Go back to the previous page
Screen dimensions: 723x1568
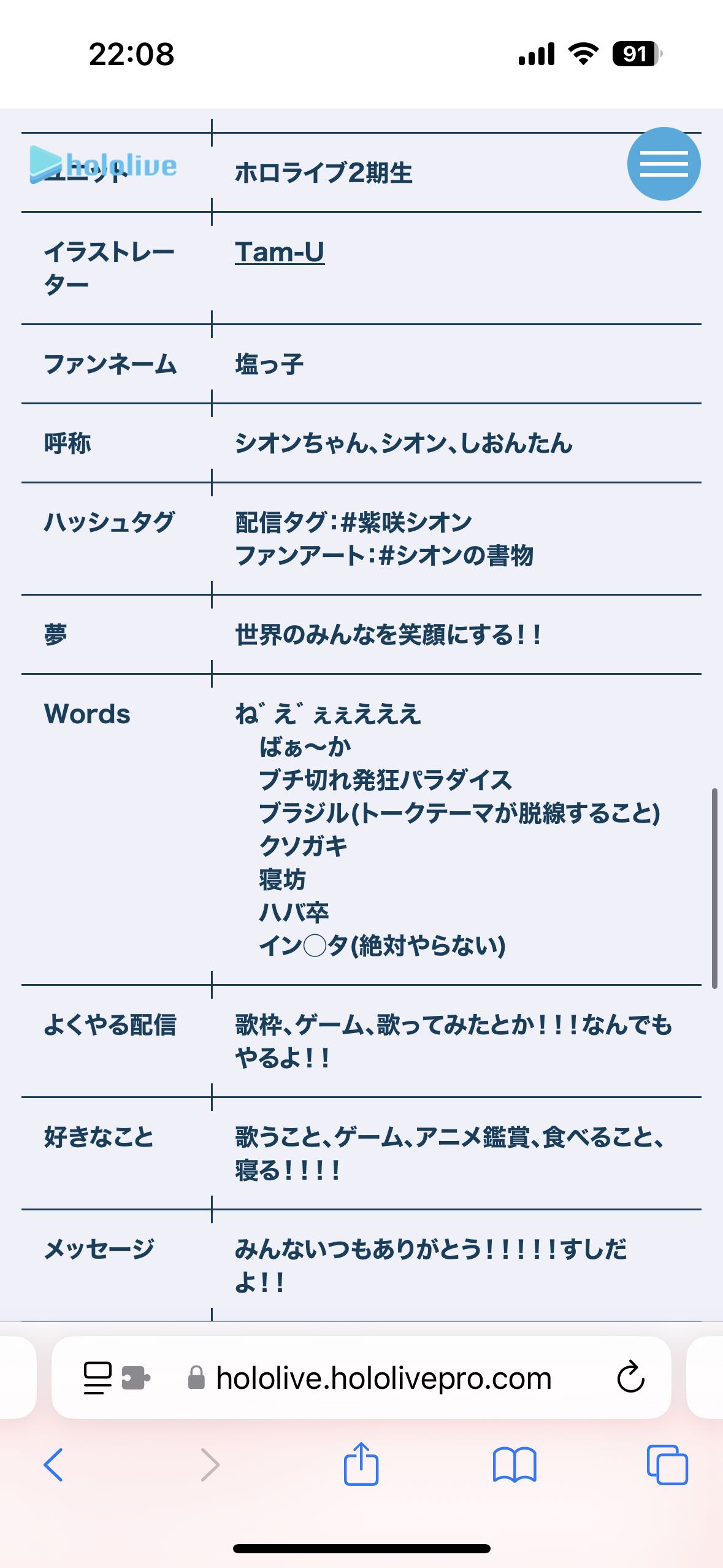click(53, 1465)
